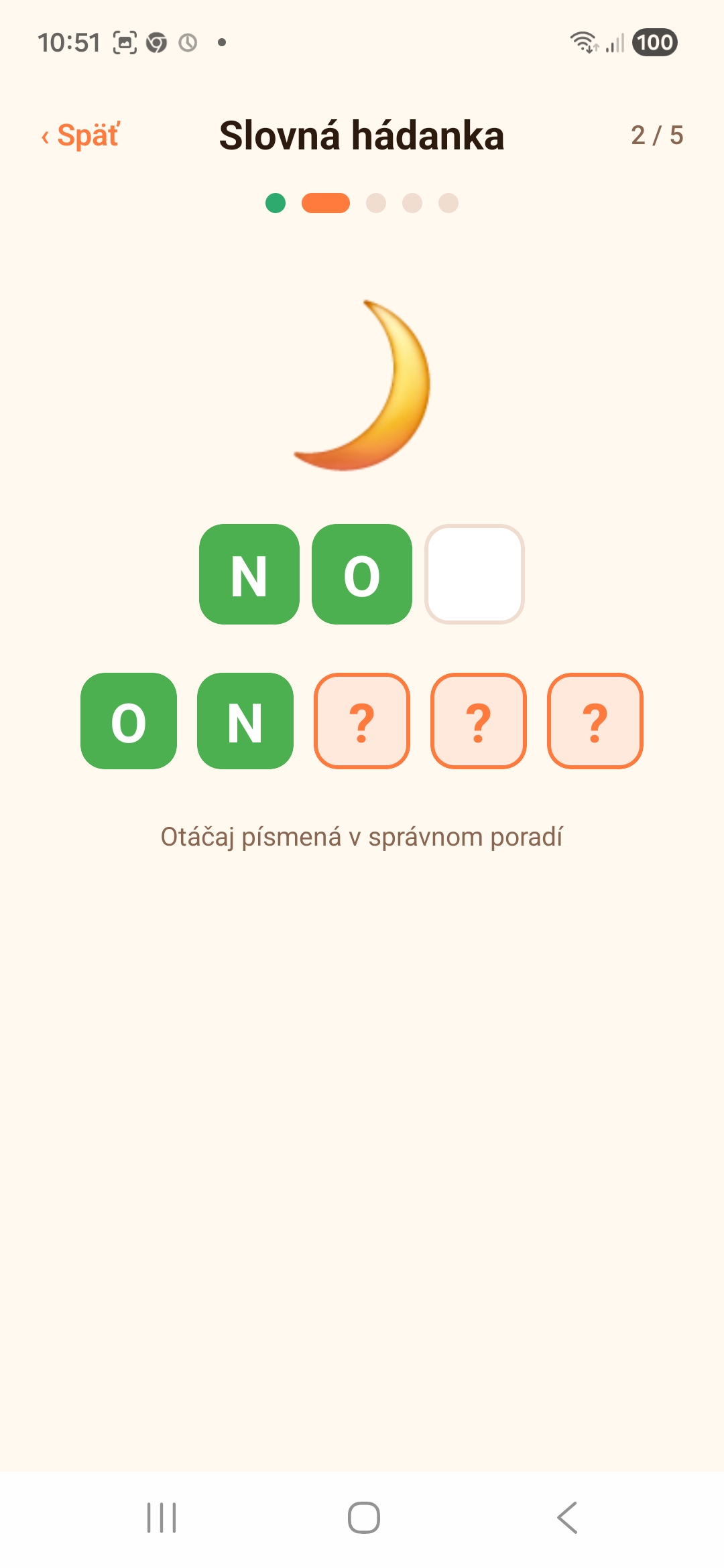Flip the middle question mark tile

[x=479, y=721]
